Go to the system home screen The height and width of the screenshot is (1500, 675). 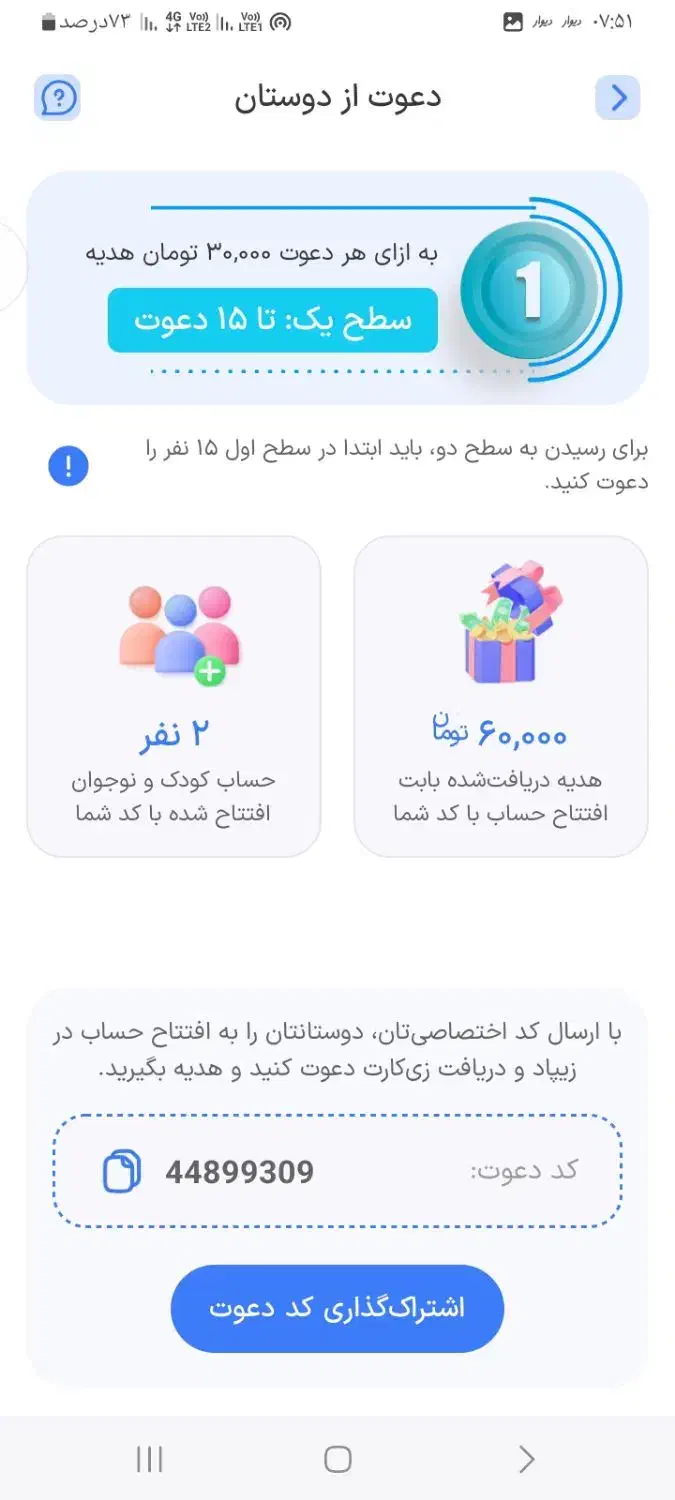(338, 1459)
